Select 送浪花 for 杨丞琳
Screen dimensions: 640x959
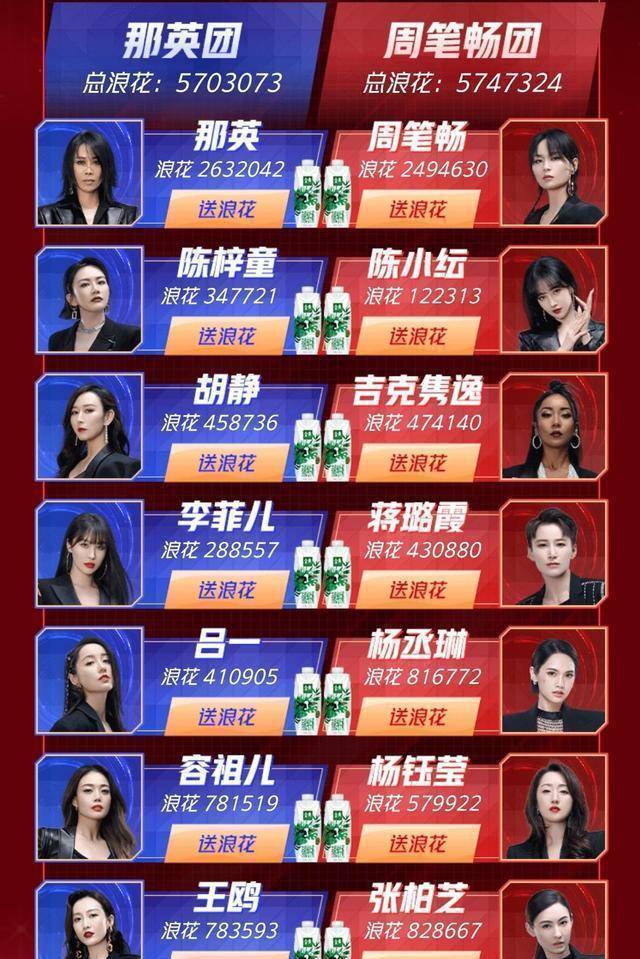417,717
